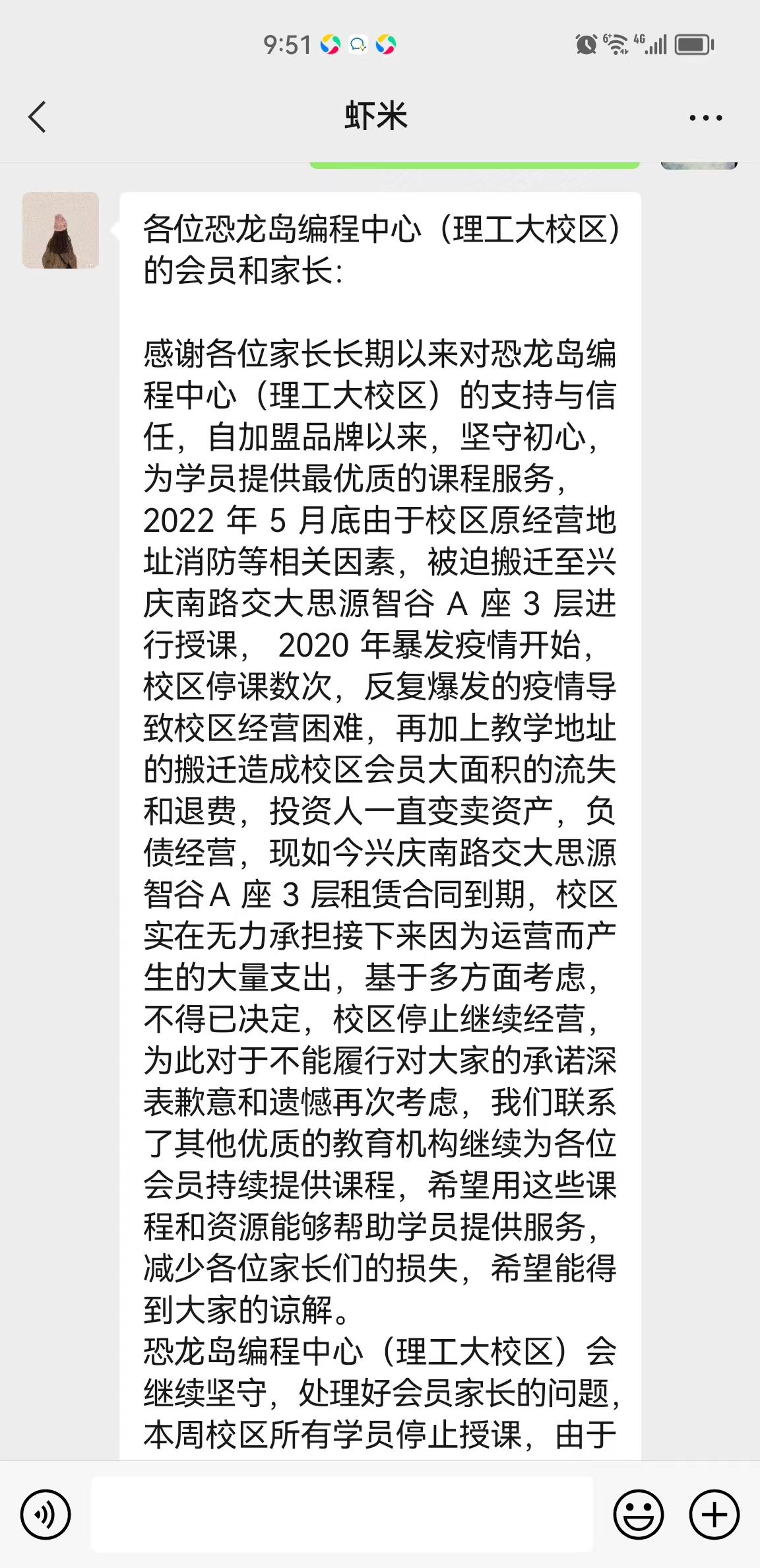The height and width of the screenshot is (1568, 760).
Task: Open the chat info overflow menu
Action: 705,118
